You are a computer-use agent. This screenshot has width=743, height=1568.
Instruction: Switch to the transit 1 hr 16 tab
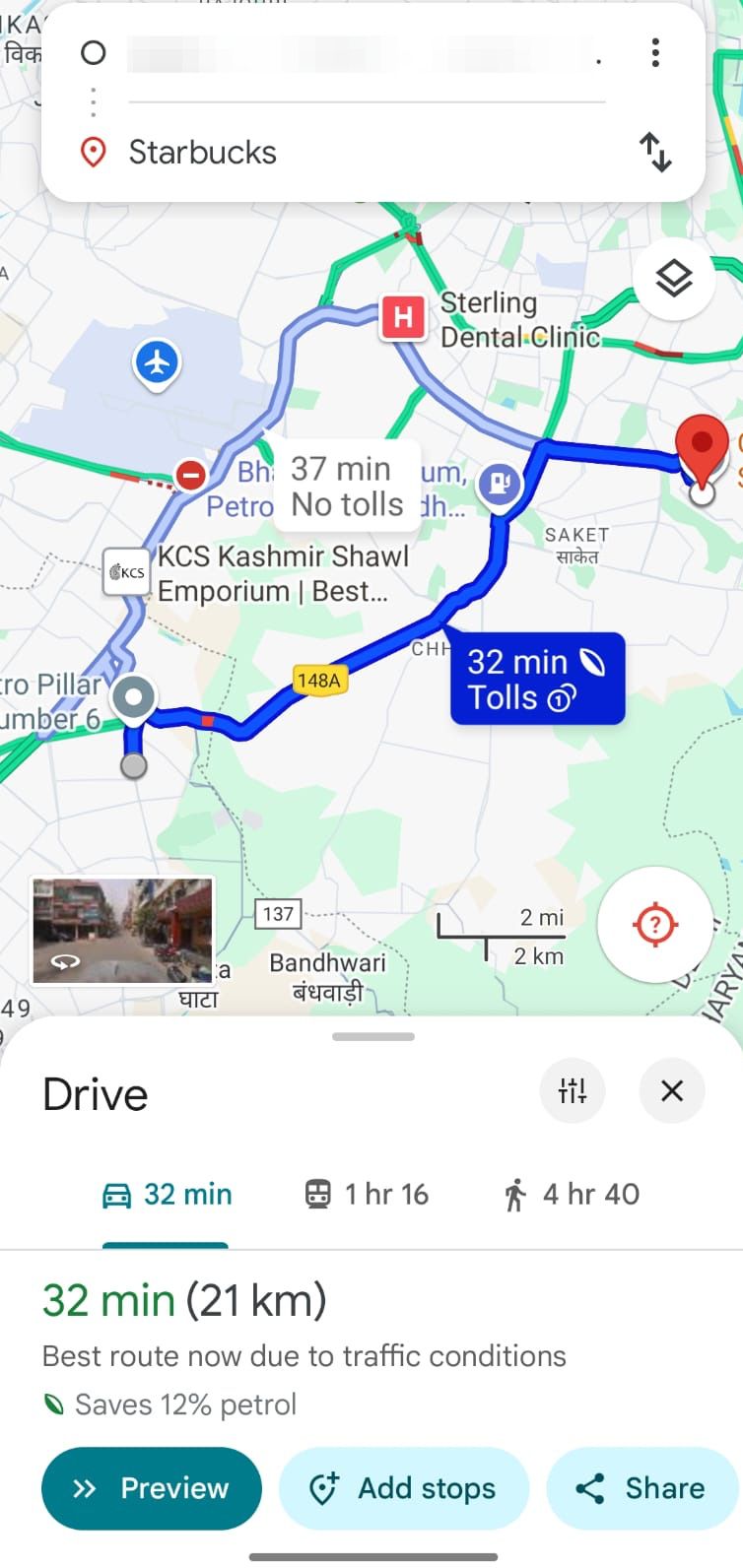(367, 1195)
